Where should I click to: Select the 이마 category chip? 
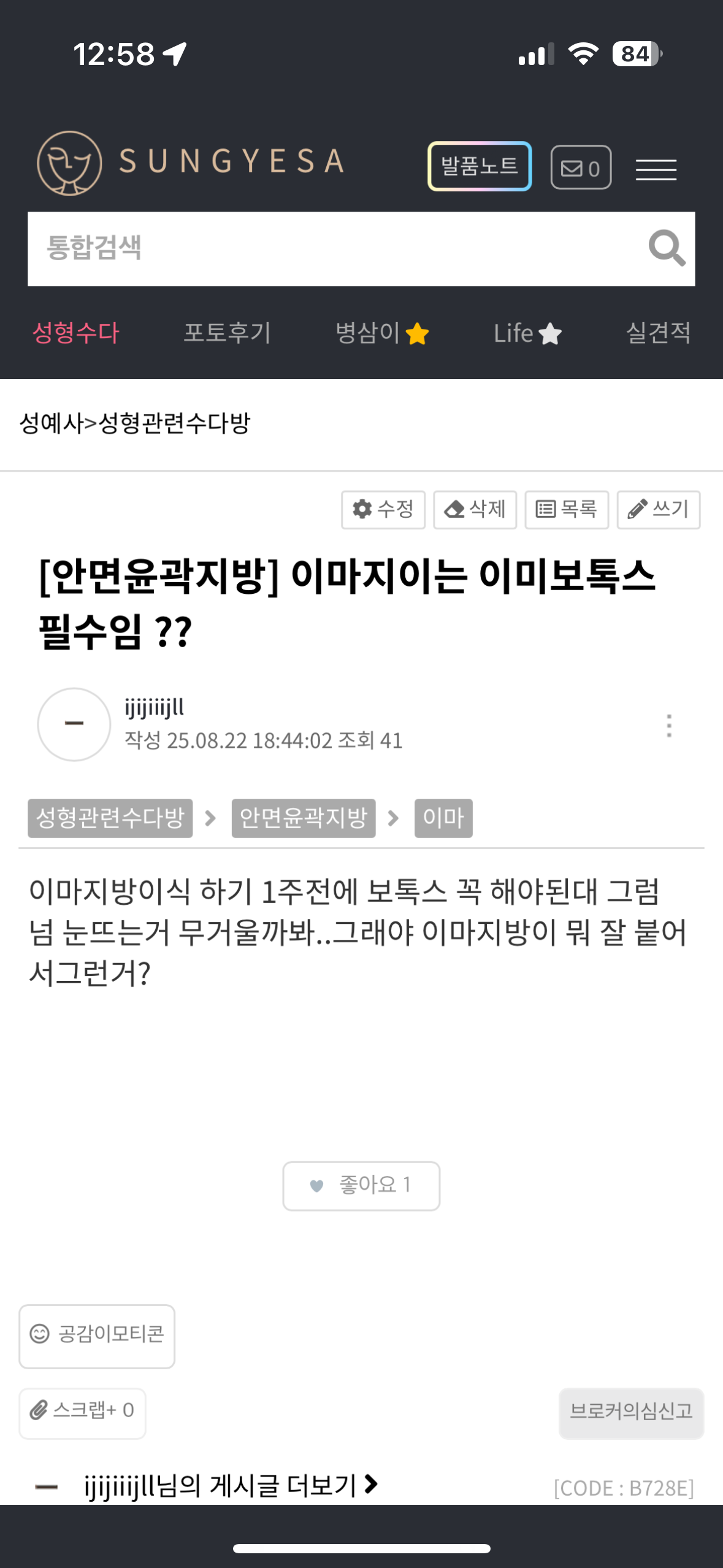tap(443, 818)
